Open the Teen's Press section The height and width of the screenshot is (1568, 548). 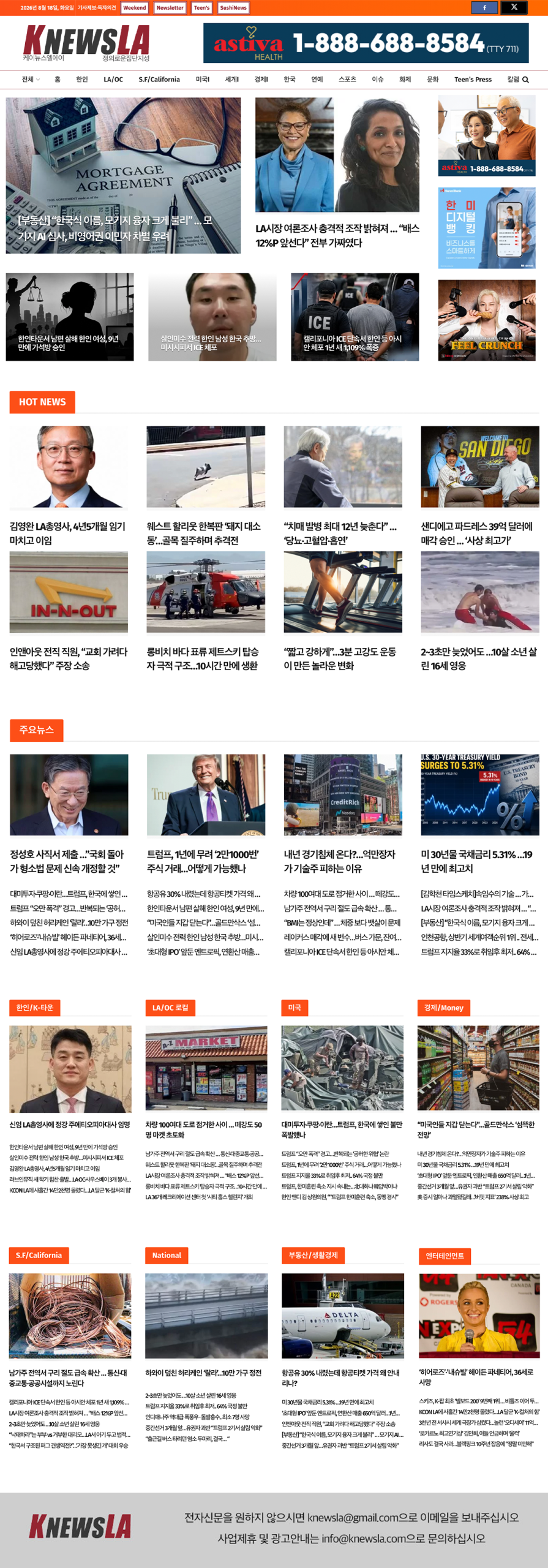(473, 80)
